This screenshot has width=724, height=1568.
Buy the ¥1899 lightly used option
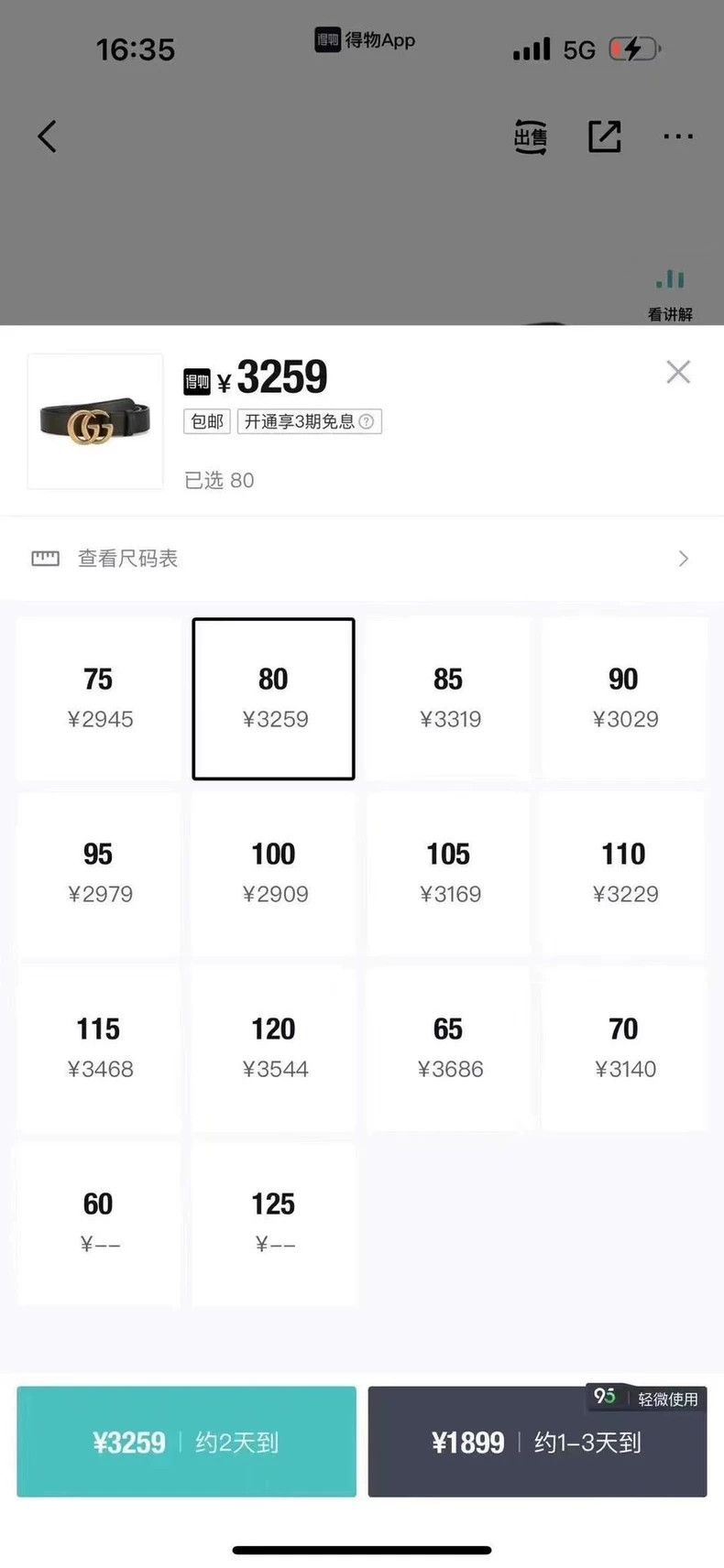(x=537, y=1442)
